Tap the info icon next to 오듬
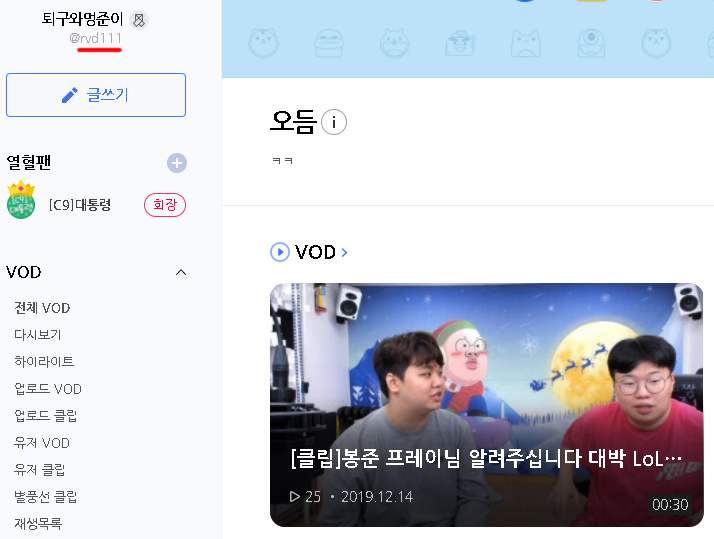 click(334, 123)
